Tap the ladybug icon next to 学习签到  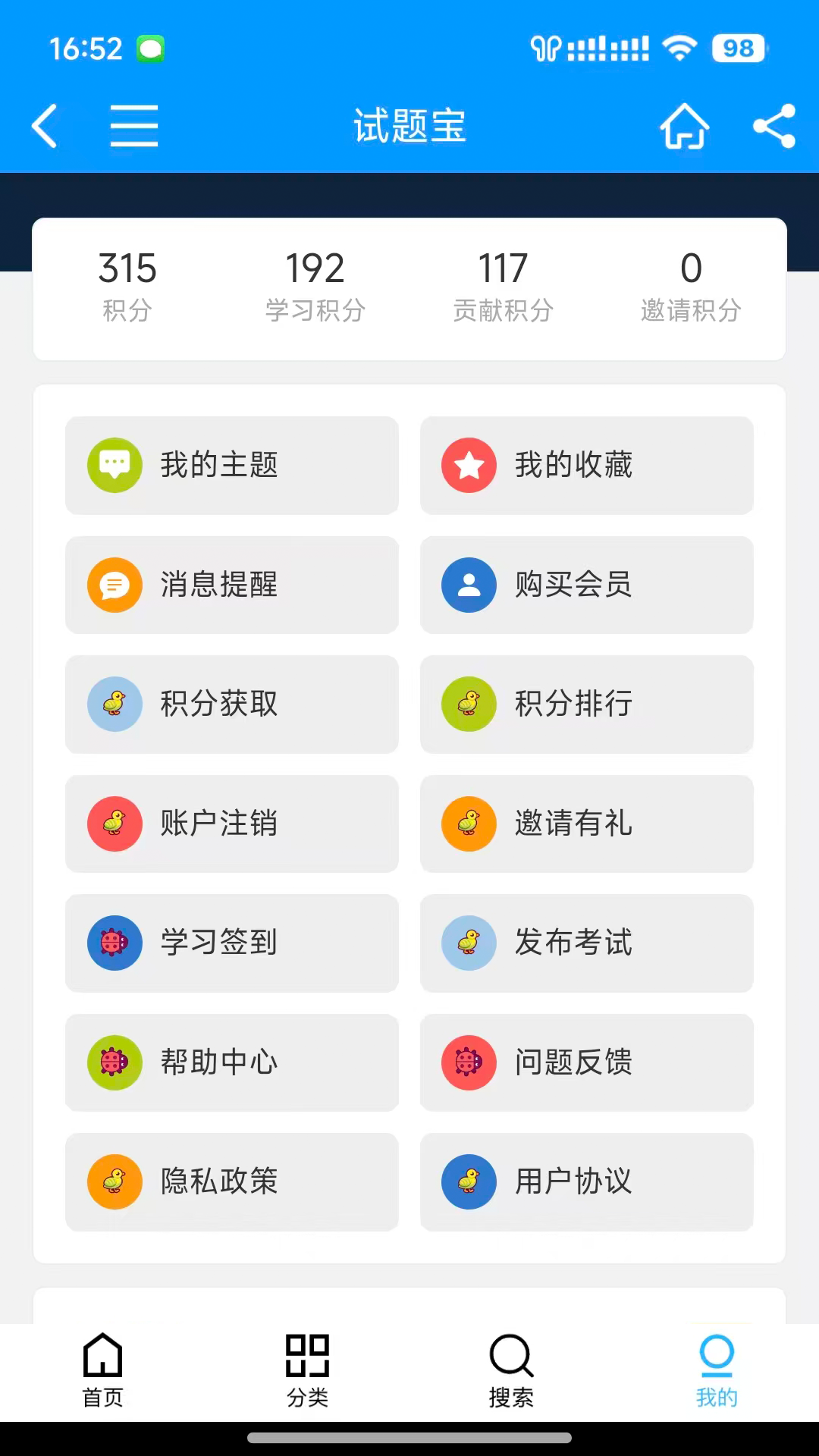point(115,943)
